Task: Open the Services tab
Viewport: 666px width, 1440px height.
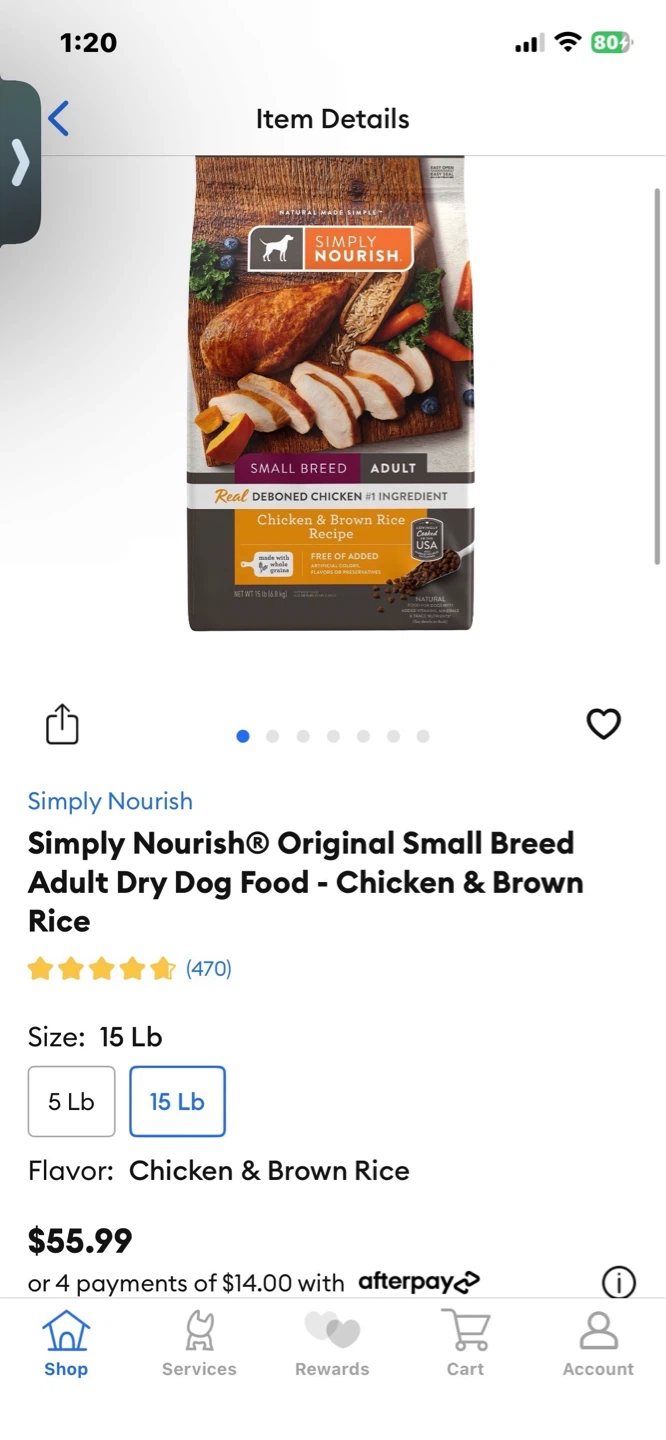Action: [199, 1344]
